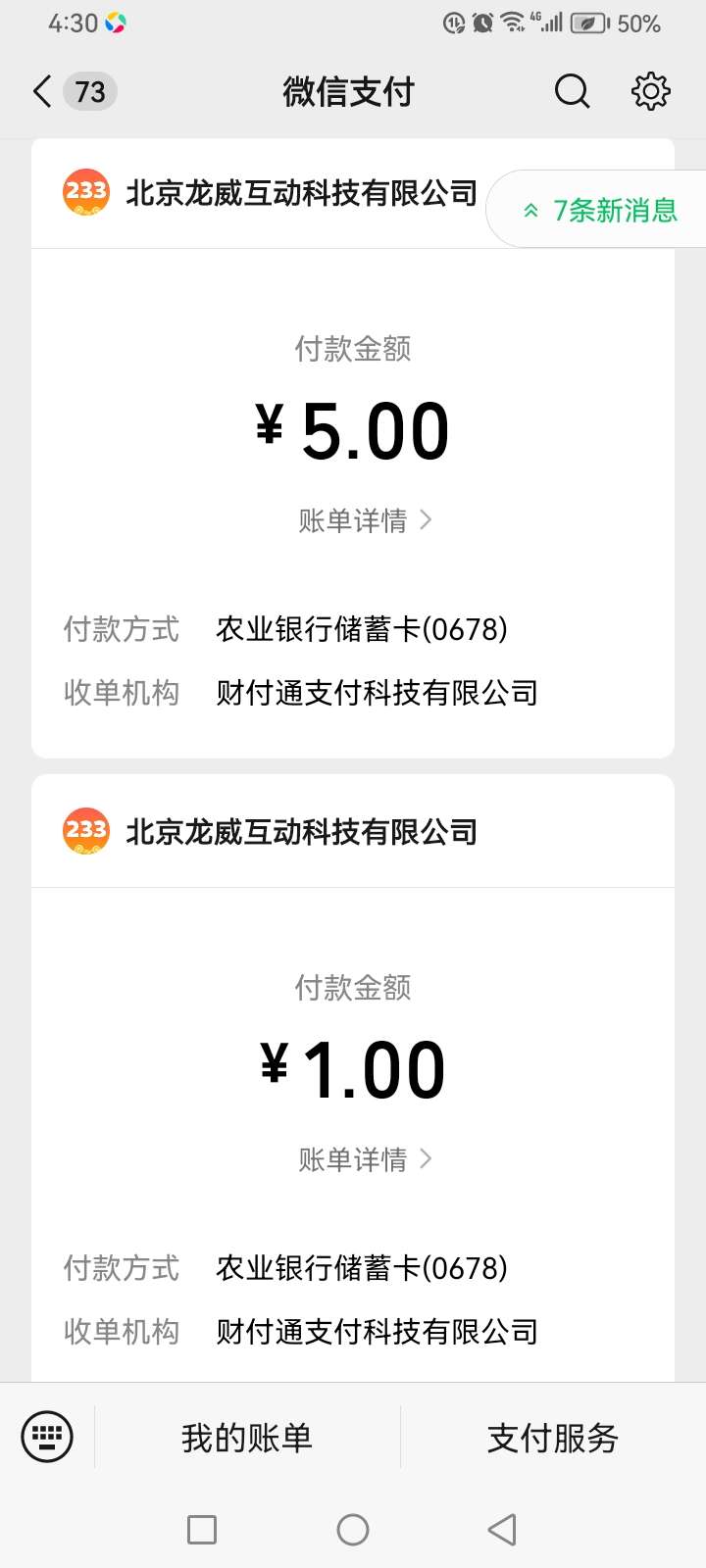This screenshot has height=1568, width=706.
Task: Open the settings gear icon
Action: coord(650,92)
